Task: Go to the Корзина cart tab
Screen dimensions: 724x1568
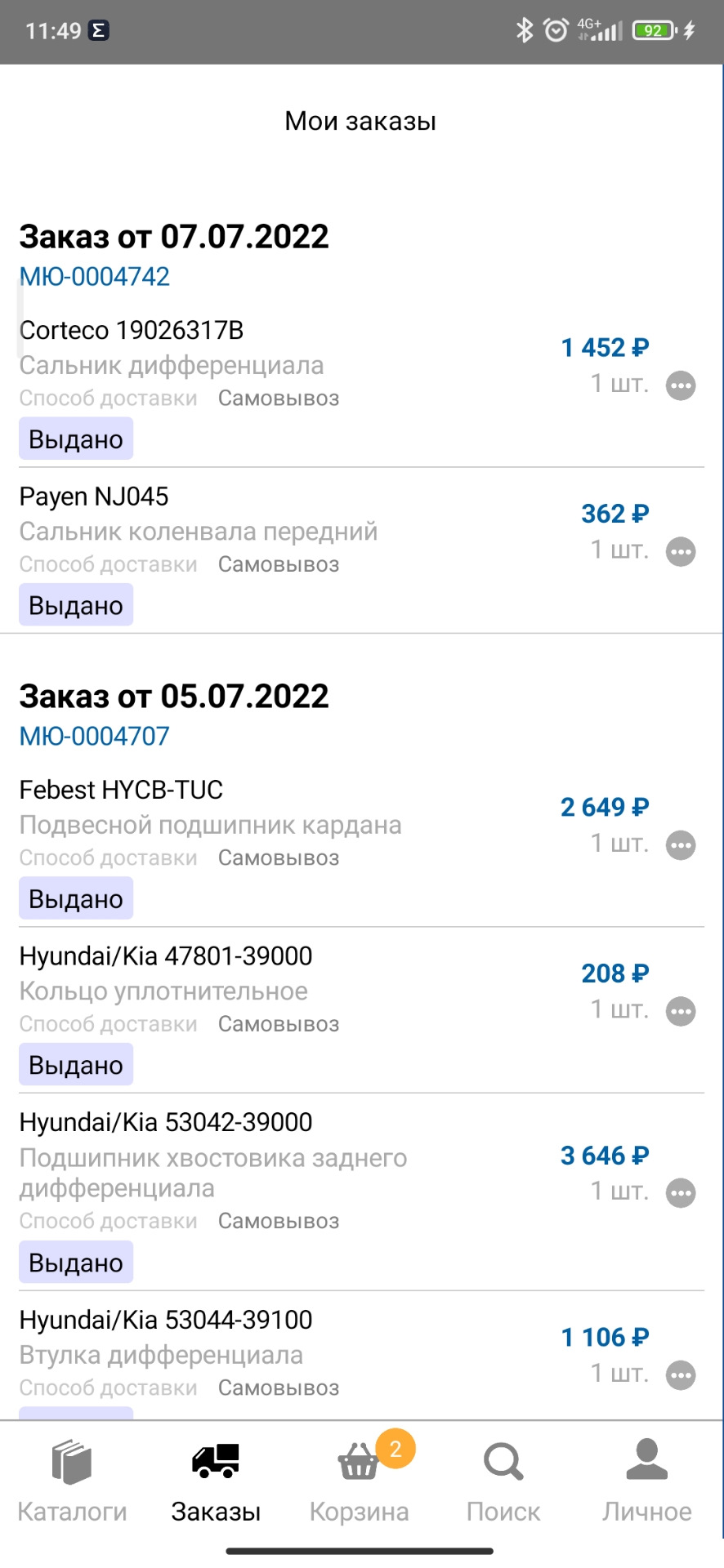Action: tap(360, 1481)
